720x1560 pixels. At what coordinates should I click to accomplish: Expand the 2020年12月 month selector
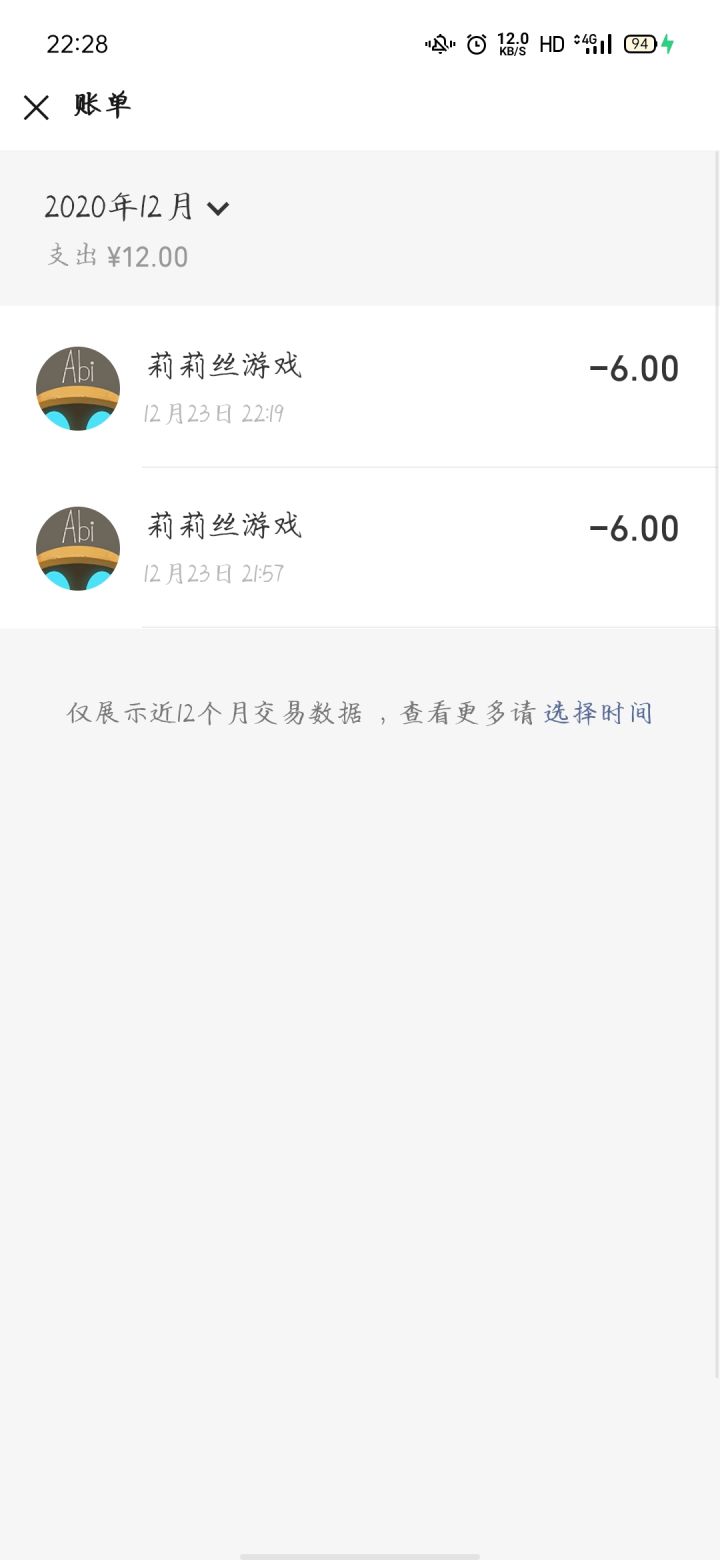120,207
